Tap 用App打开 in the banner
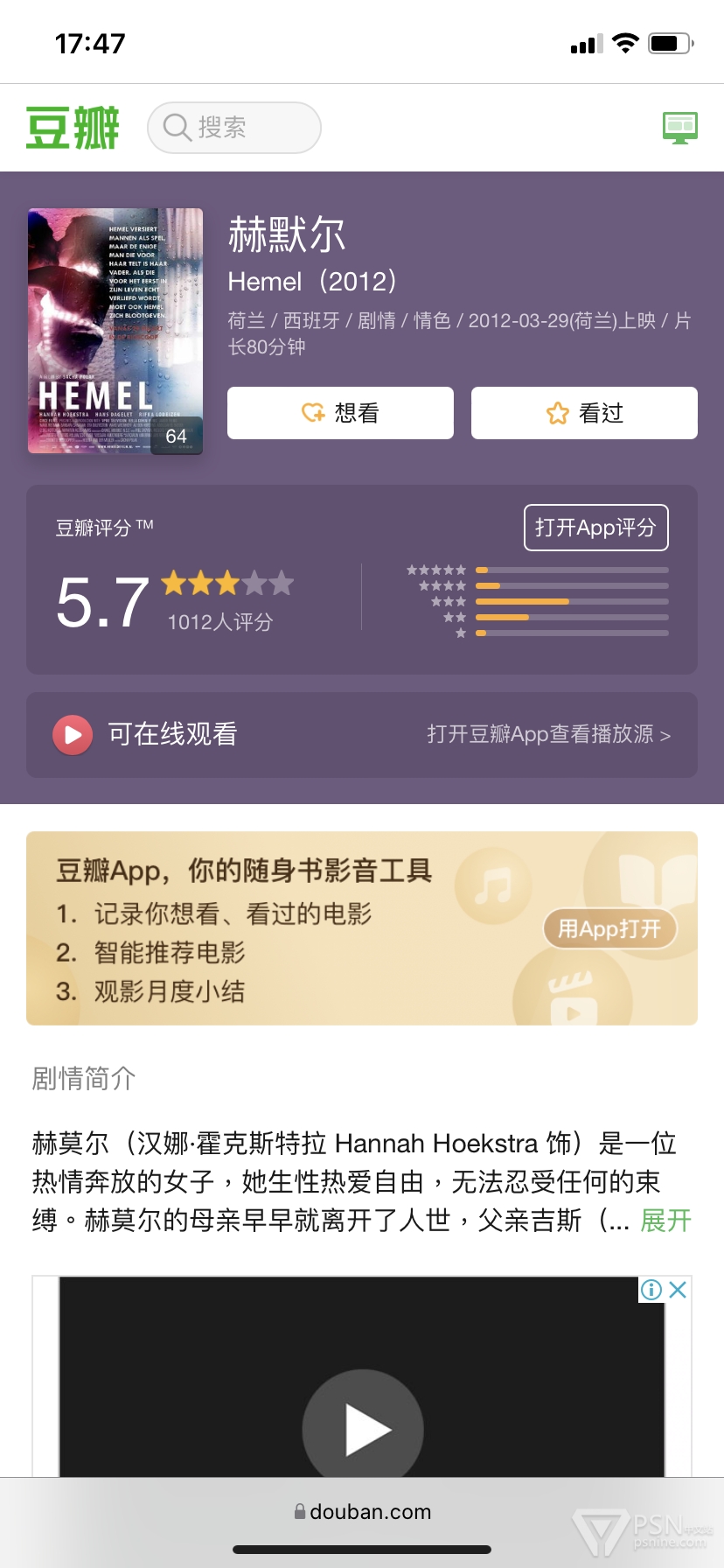 [610, 928]
